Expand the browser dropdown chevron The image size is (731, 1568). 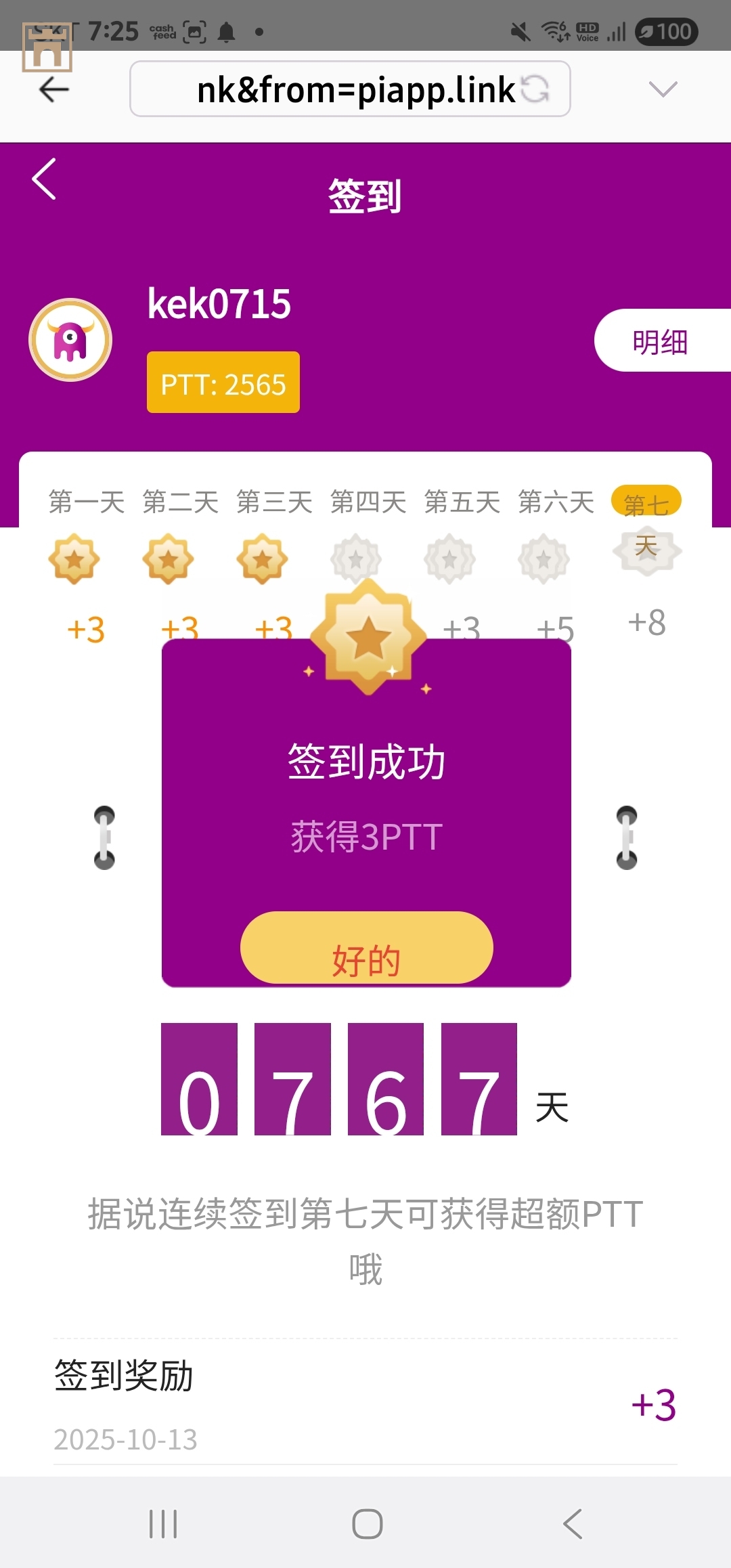662,89
